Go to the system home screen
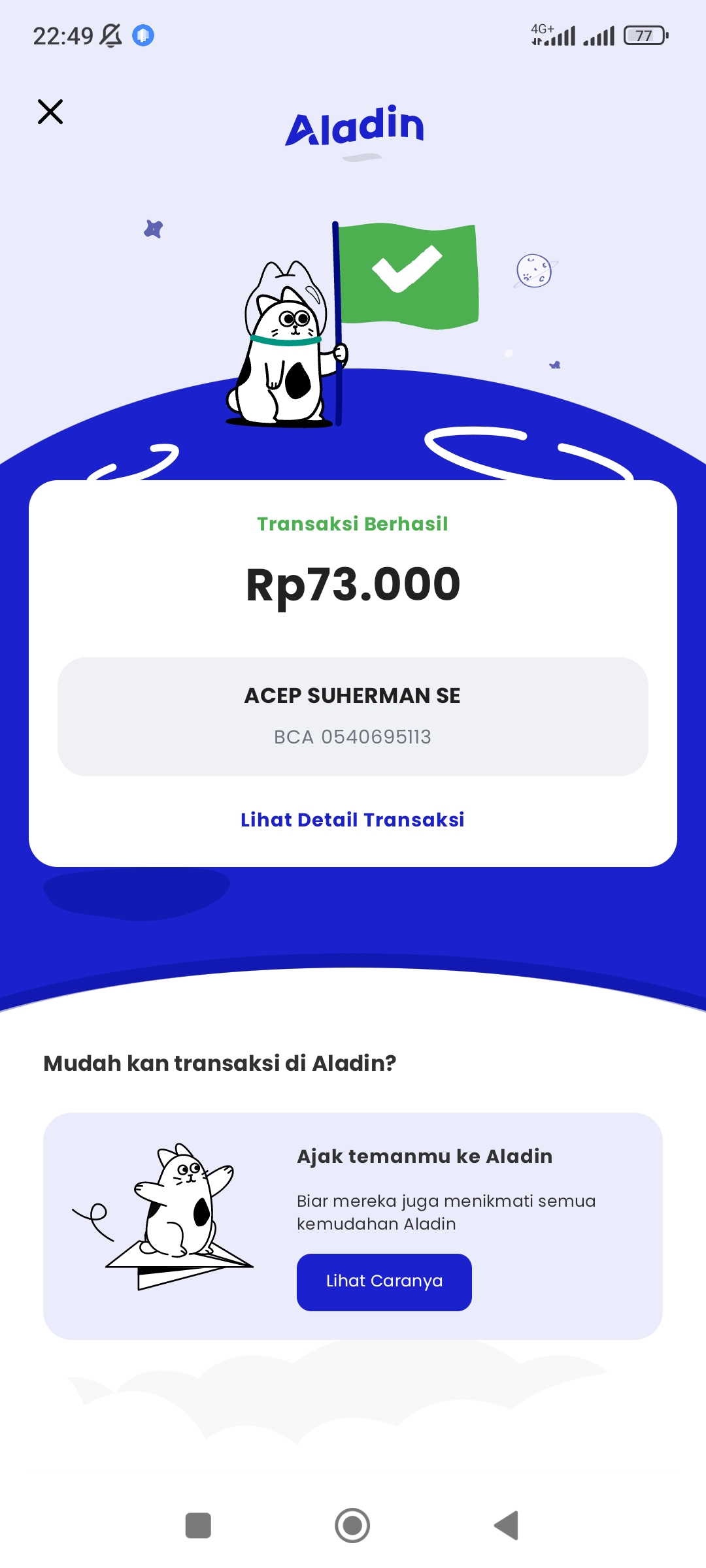The width and height of the screenshot is (706, 1568). pyautogui.click(x=352, y=1526)
